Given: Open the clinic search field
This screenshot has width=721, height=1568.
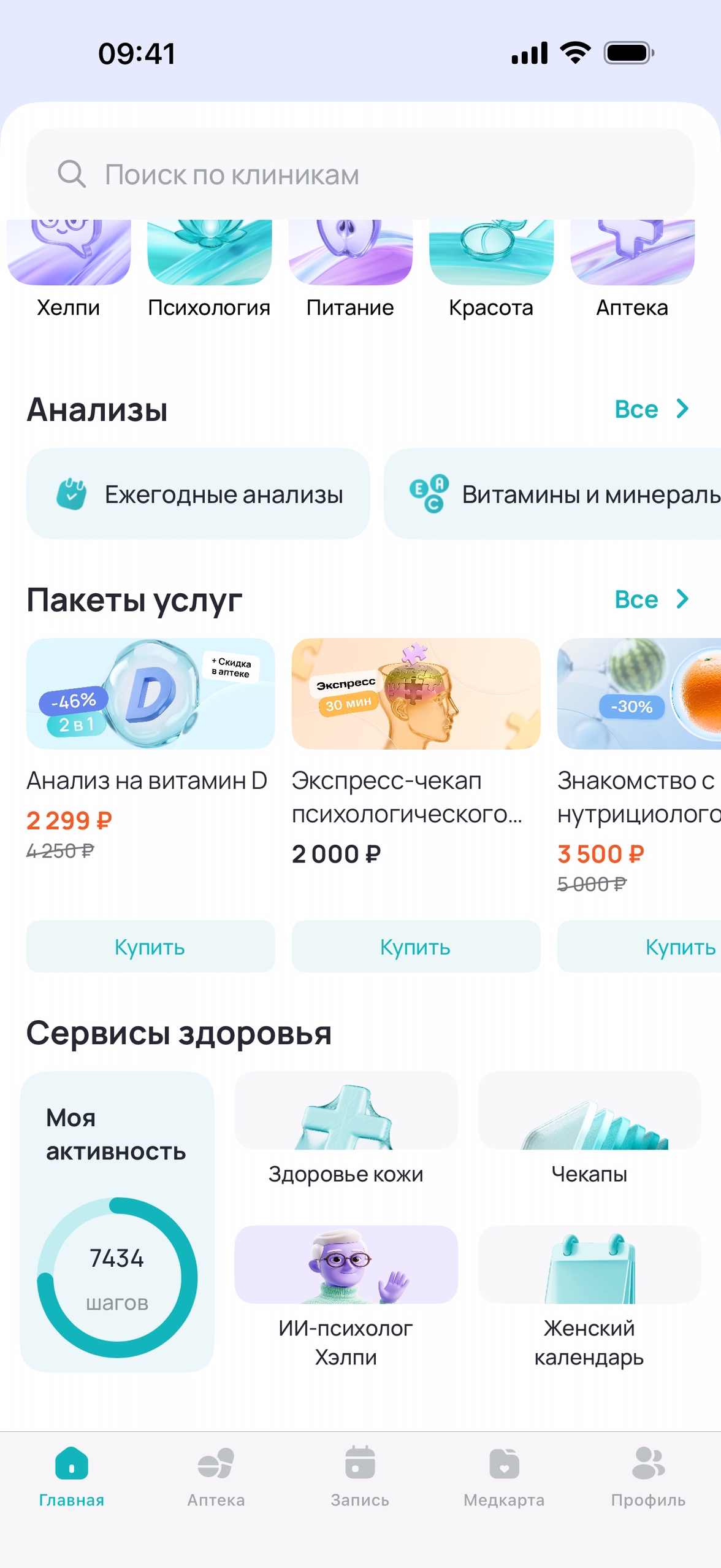Looking at the screenshot, I should 360,174.
